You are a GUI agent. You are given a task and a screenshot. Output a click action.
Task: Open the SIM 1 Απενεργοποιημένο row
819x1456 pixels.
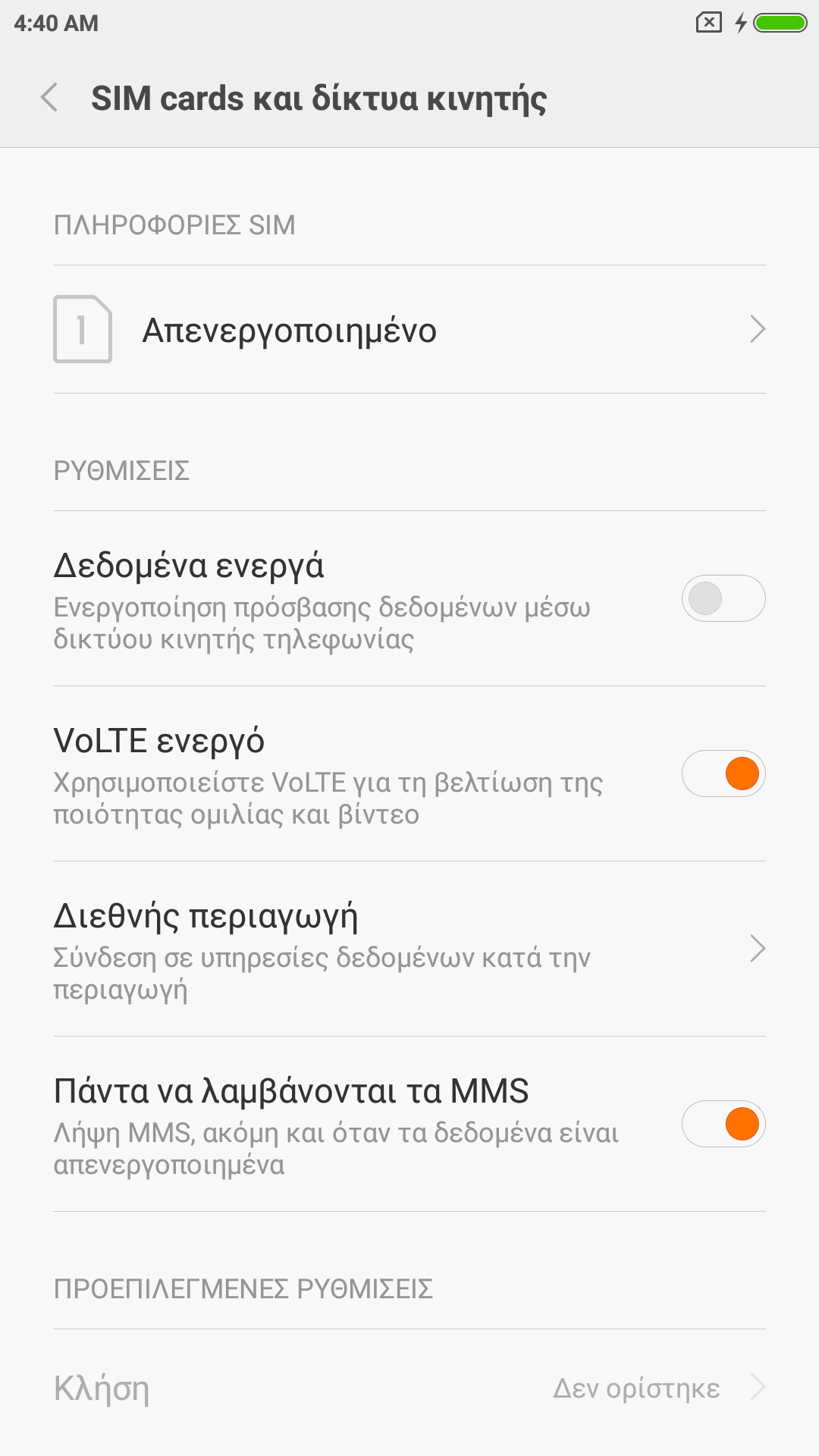[x=409, y=330]
